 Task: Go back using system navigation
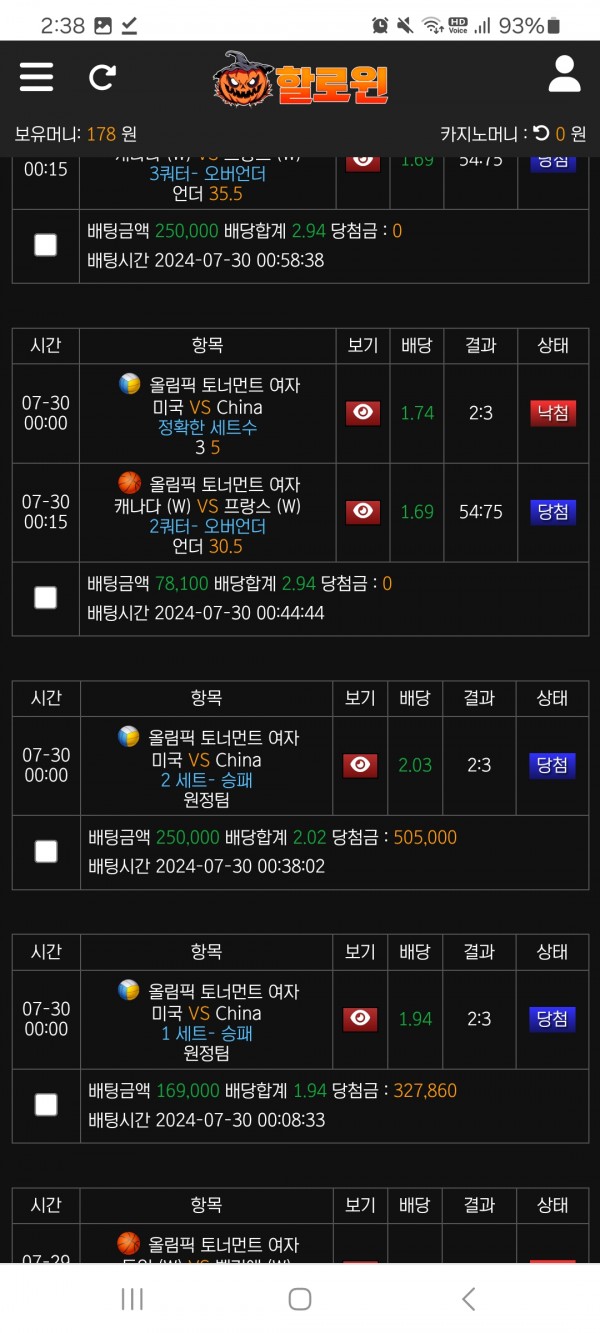(x=468, y=1298)
